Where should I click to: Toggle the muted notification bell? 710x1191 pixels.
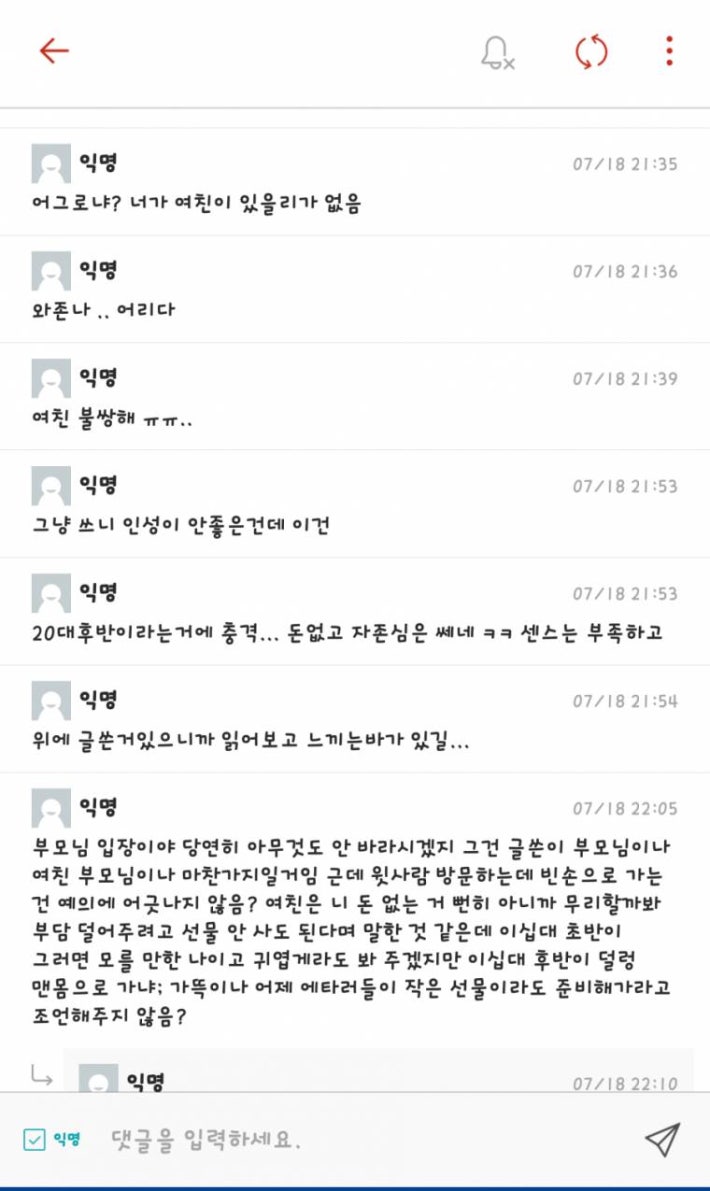tap(497, 52)
